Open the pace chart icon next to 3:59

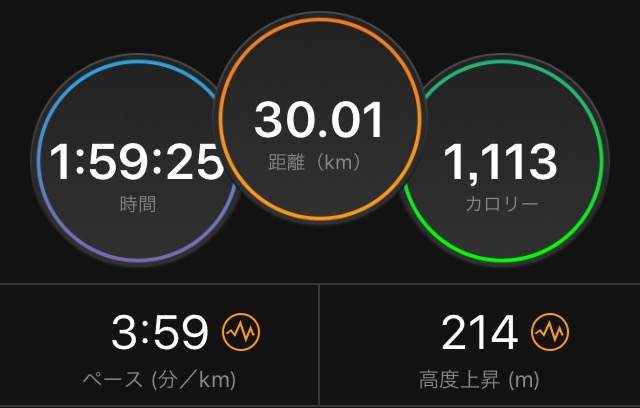[242, 331]
